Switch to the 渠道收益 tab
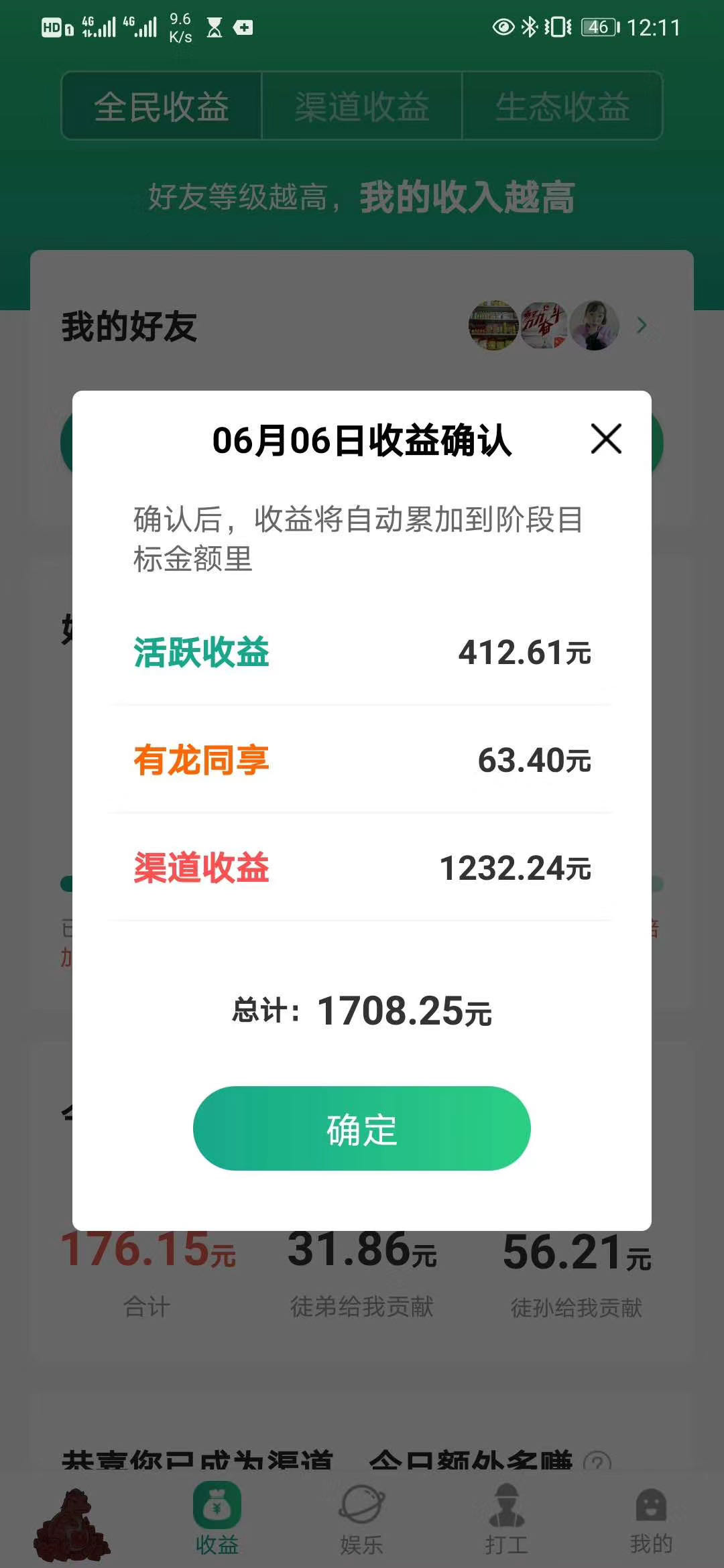Viewport: 724px width, 1568px height. [x=362, y=107]
